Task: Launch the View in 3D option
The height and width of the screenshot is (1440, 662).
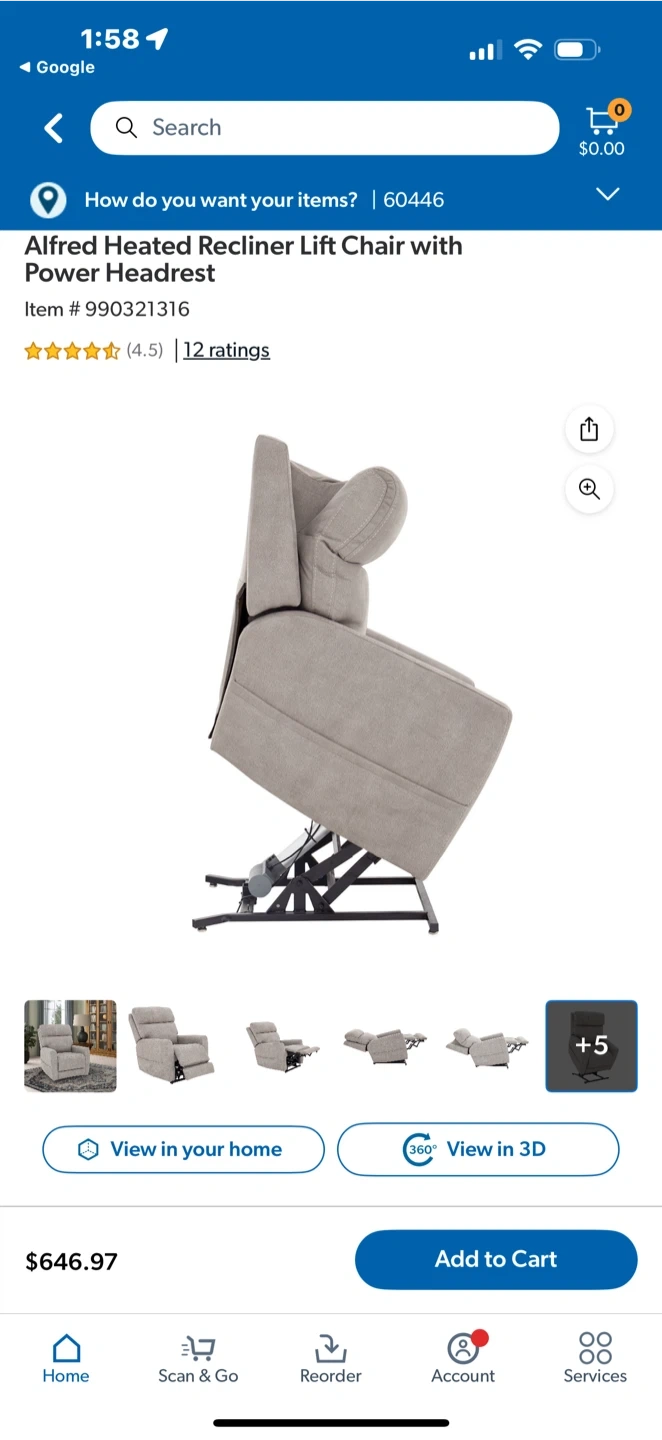Action: click(x=478, y=1150)
